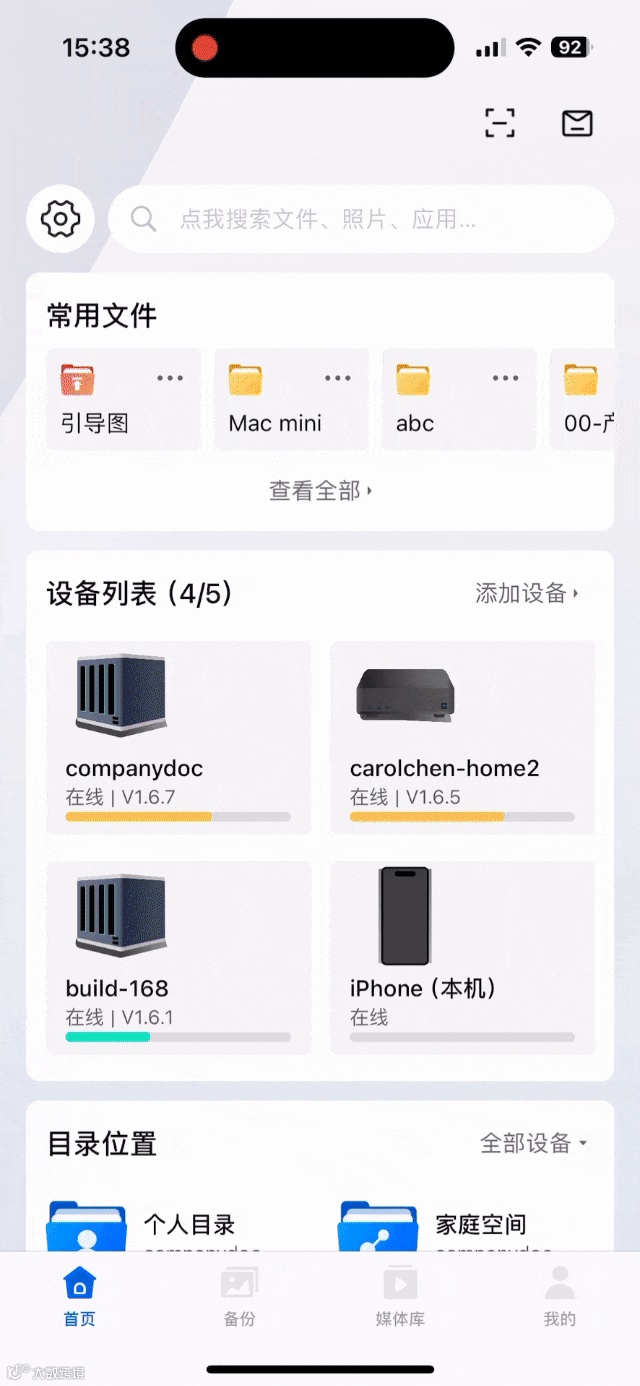Open more options for 引导图 folder
Image resolution: width=640 pixels, height=1386 pixels.
coord(170,378)
